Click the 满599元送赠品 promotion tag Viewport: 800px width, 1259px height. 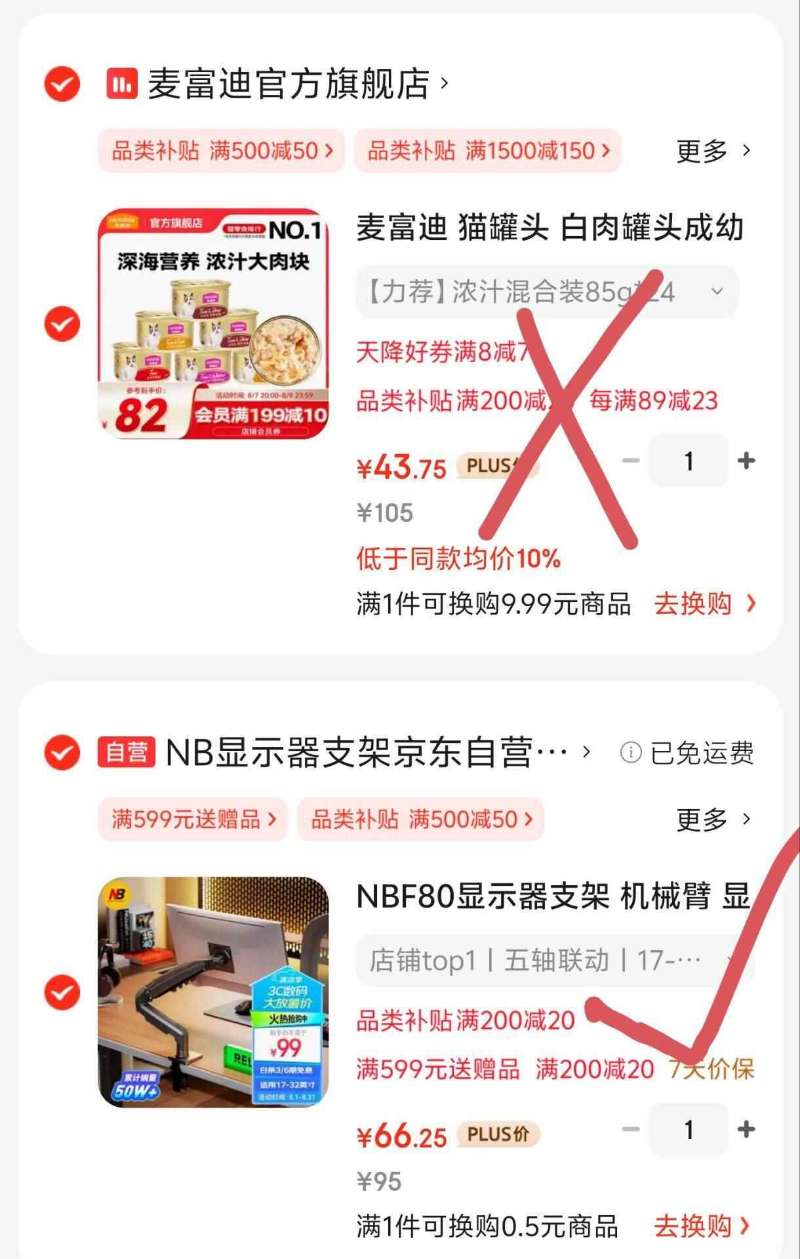[x=191, y=819]
